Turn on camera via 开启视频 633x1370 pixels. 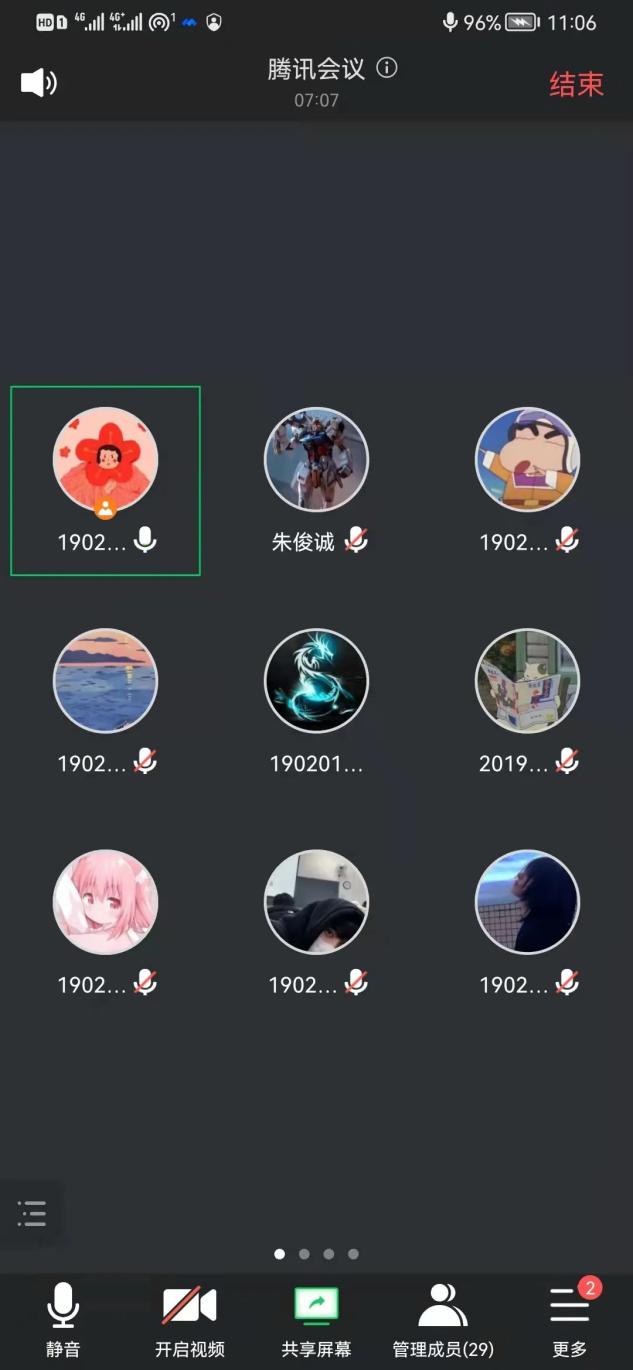pyautogui.click(x=189, y=1318)
